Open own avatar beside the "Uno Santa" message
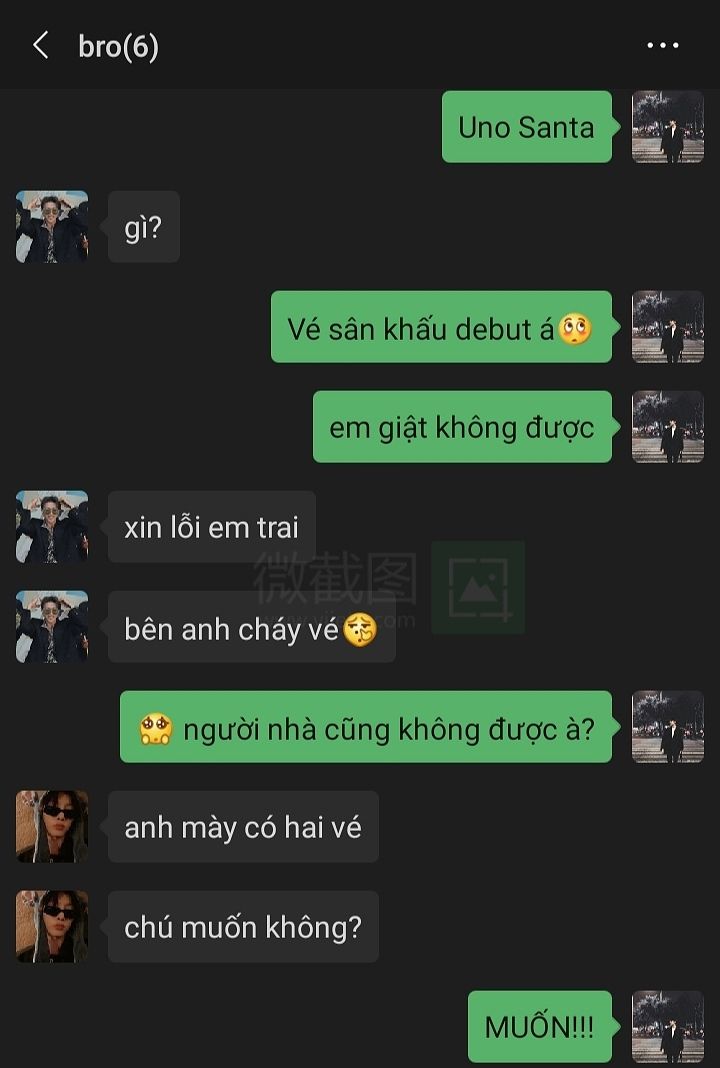Viewport: 720px width, 1068px height. click(668, 127)
